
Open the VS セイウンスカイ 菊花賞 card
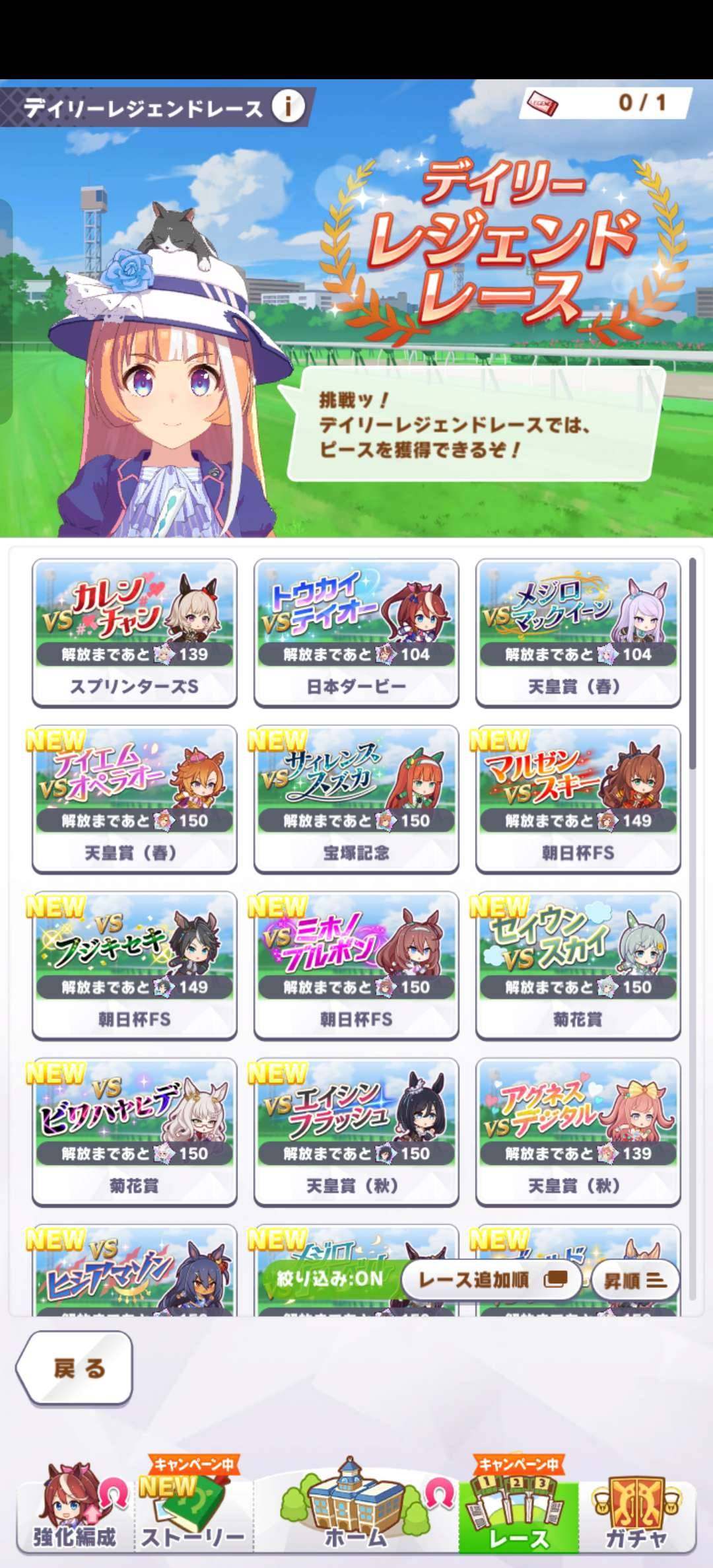click(x=578, y=966)
